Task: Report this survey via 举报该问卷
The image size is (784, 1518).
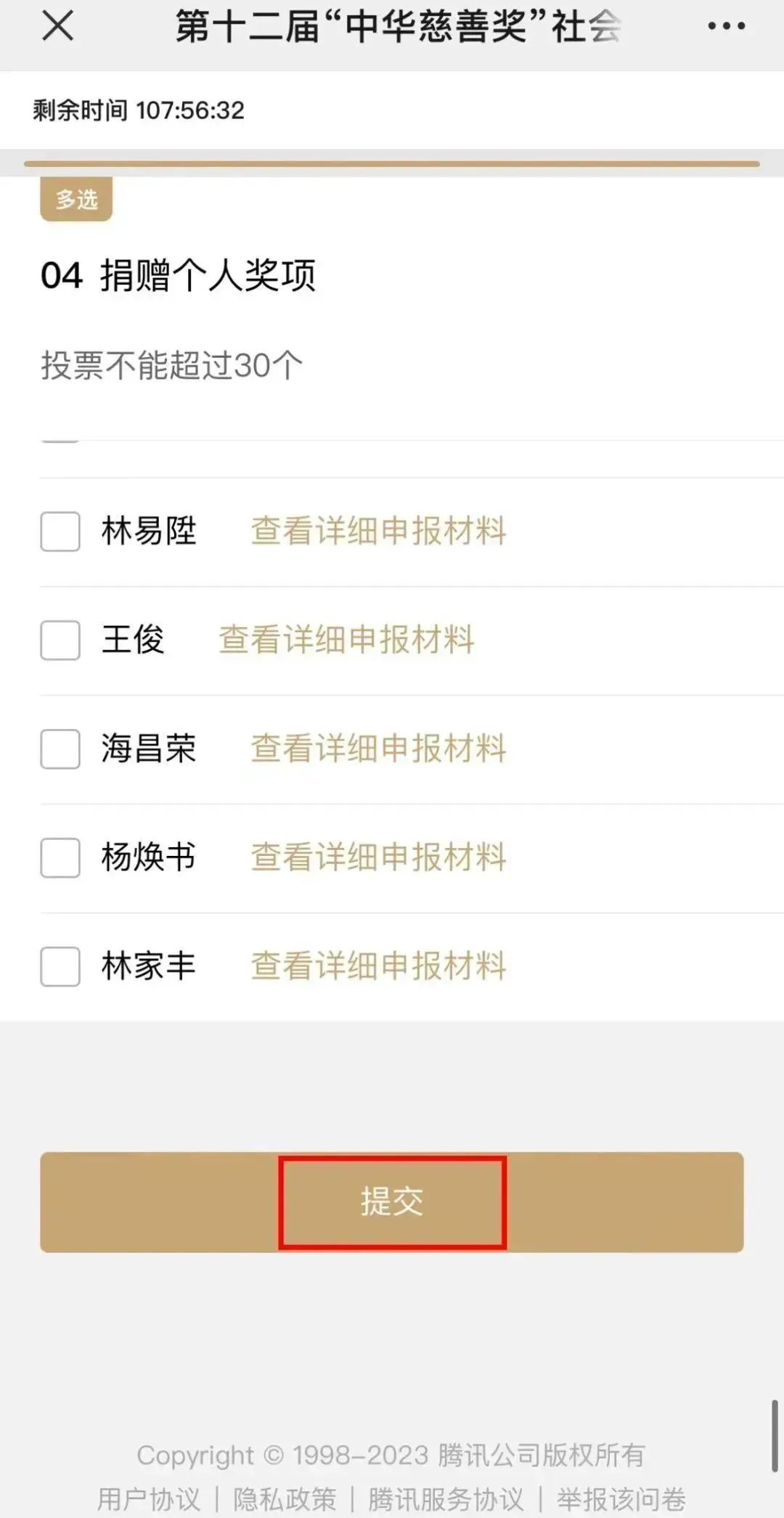Action: pos(621,1499)
